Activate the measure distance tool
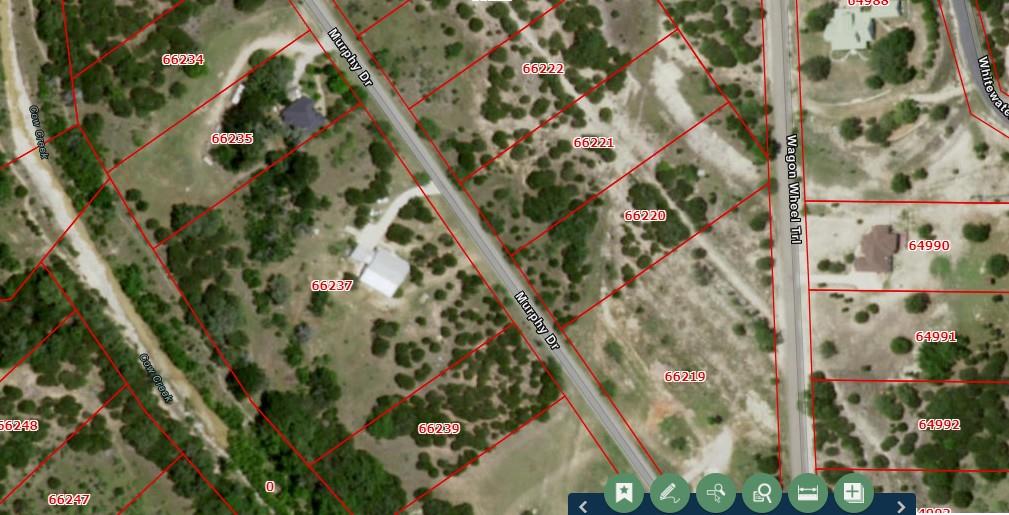Viewport: 1009px width, 515px height. tap(807, 492)
